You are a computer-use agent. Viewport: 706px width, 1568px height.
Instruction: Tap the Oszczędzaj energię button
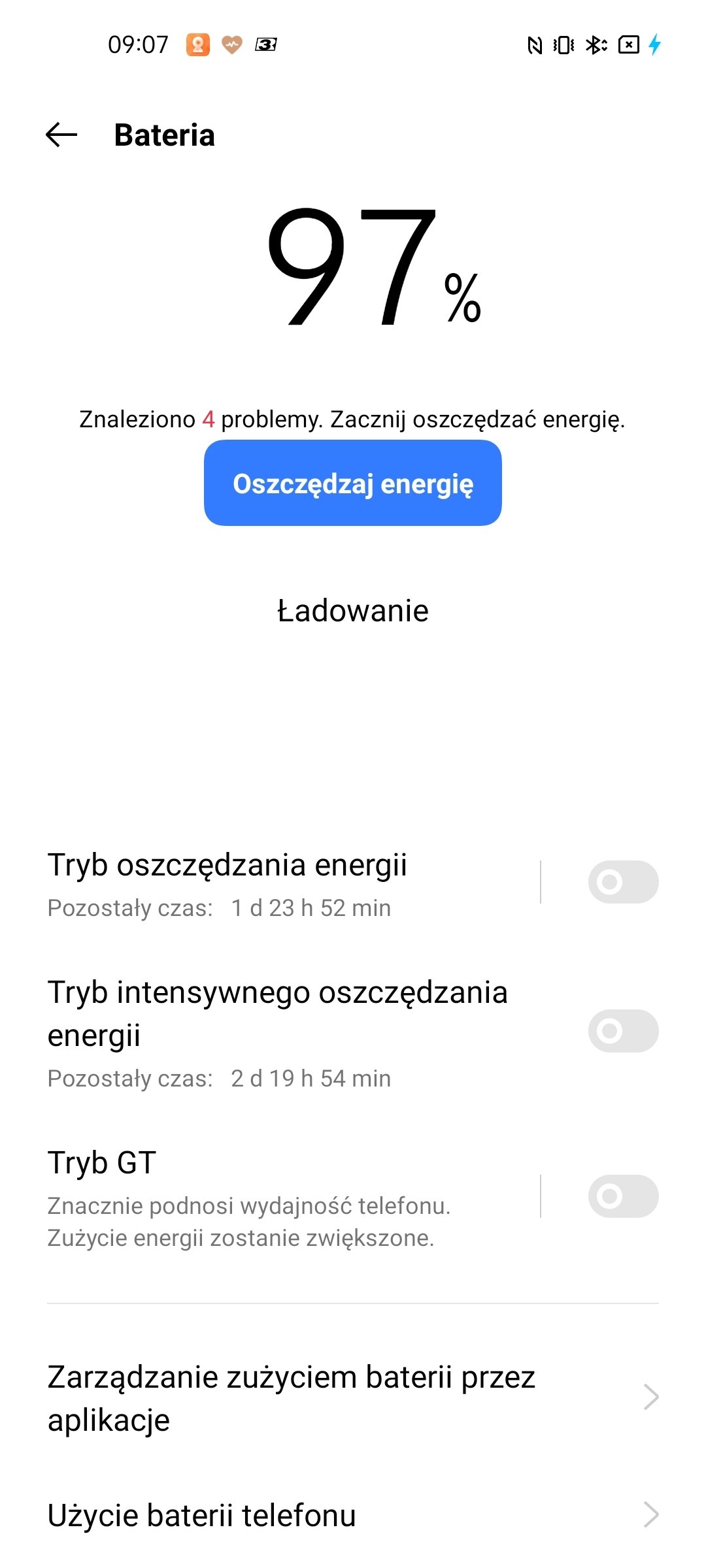(352, 483)
